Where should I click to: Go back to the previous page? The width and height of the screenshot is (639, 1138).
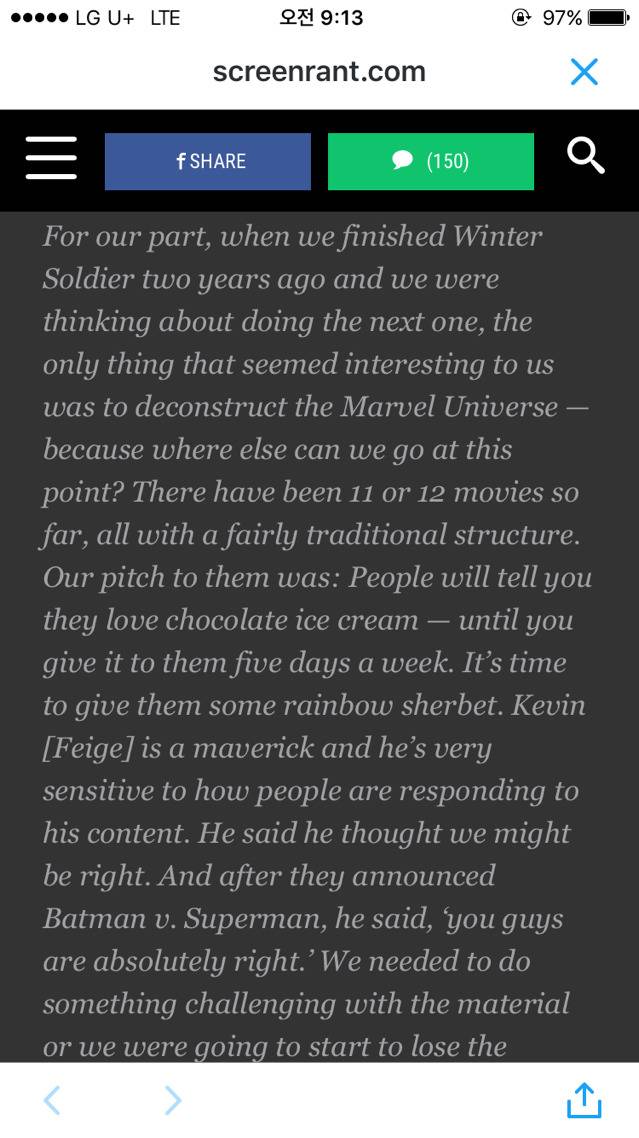pyautogui.click(x=53, y=1101)
